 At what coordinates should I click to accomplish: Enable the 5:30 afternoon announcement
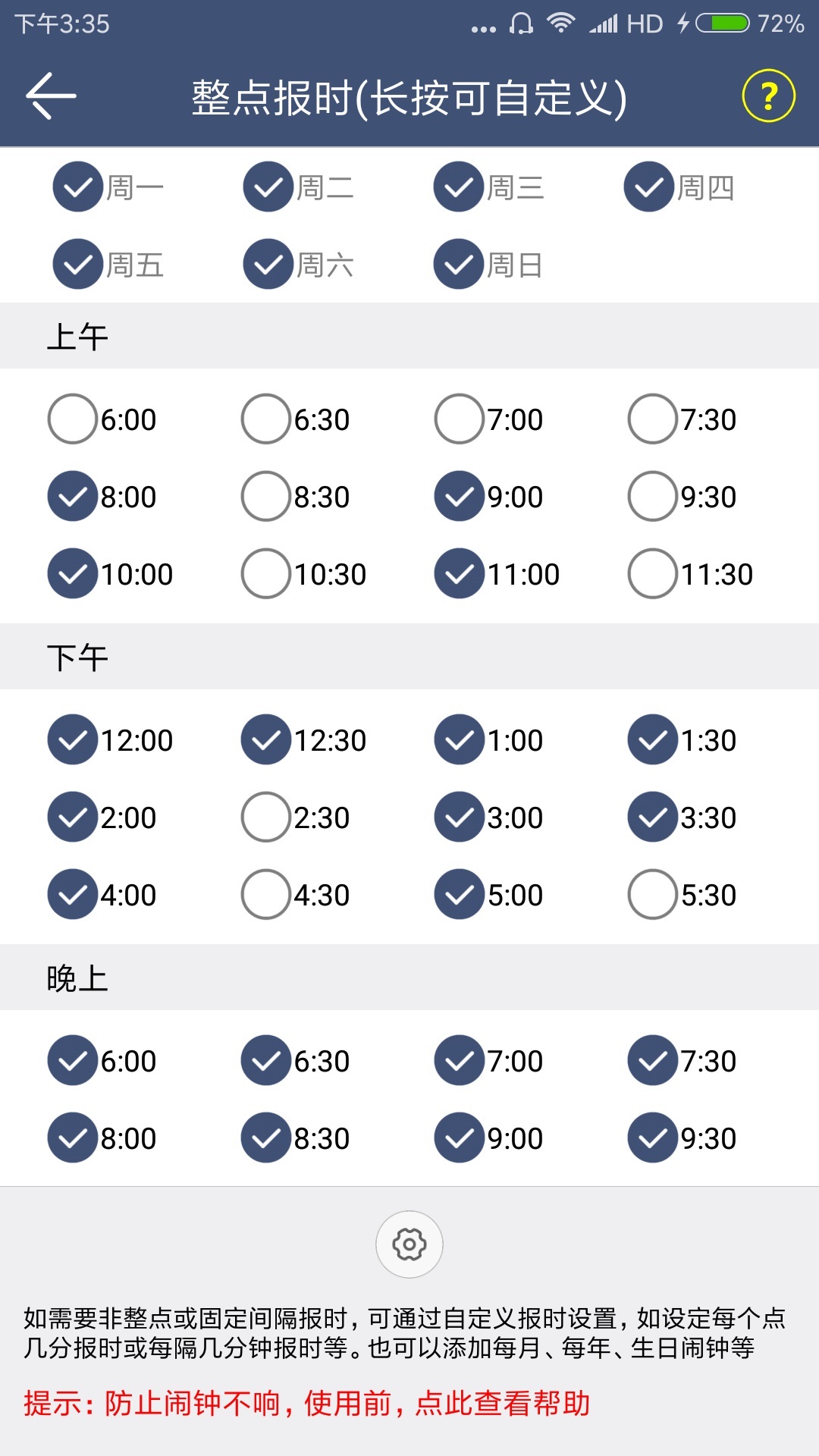coord(651,895)
